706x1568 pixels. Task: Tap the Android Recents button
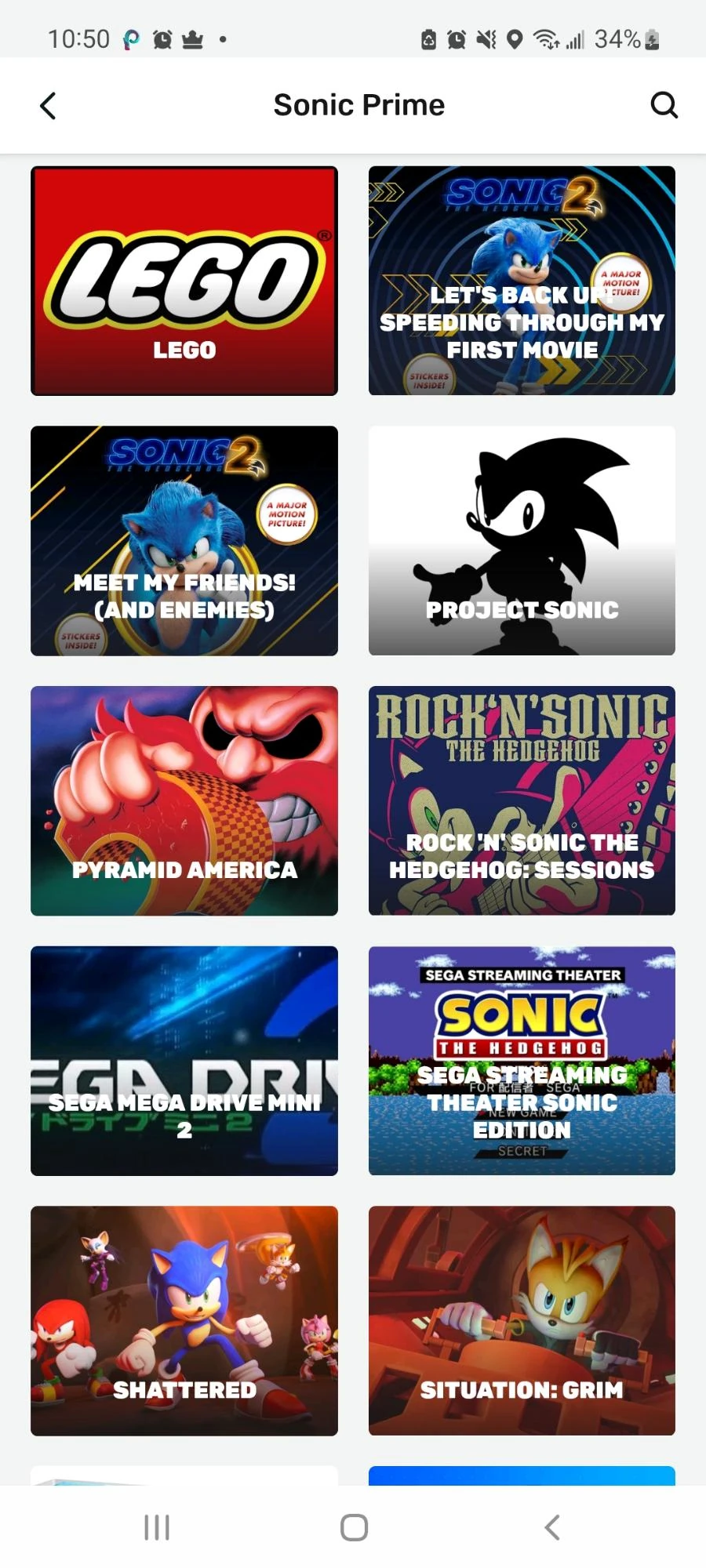coord(157,1526)
